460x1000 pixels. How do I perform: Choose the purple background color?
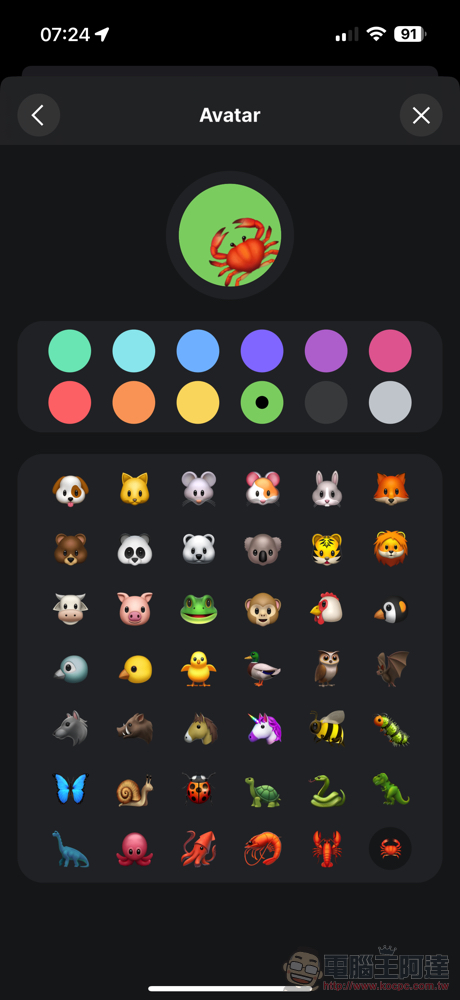(x=326, y=351)
